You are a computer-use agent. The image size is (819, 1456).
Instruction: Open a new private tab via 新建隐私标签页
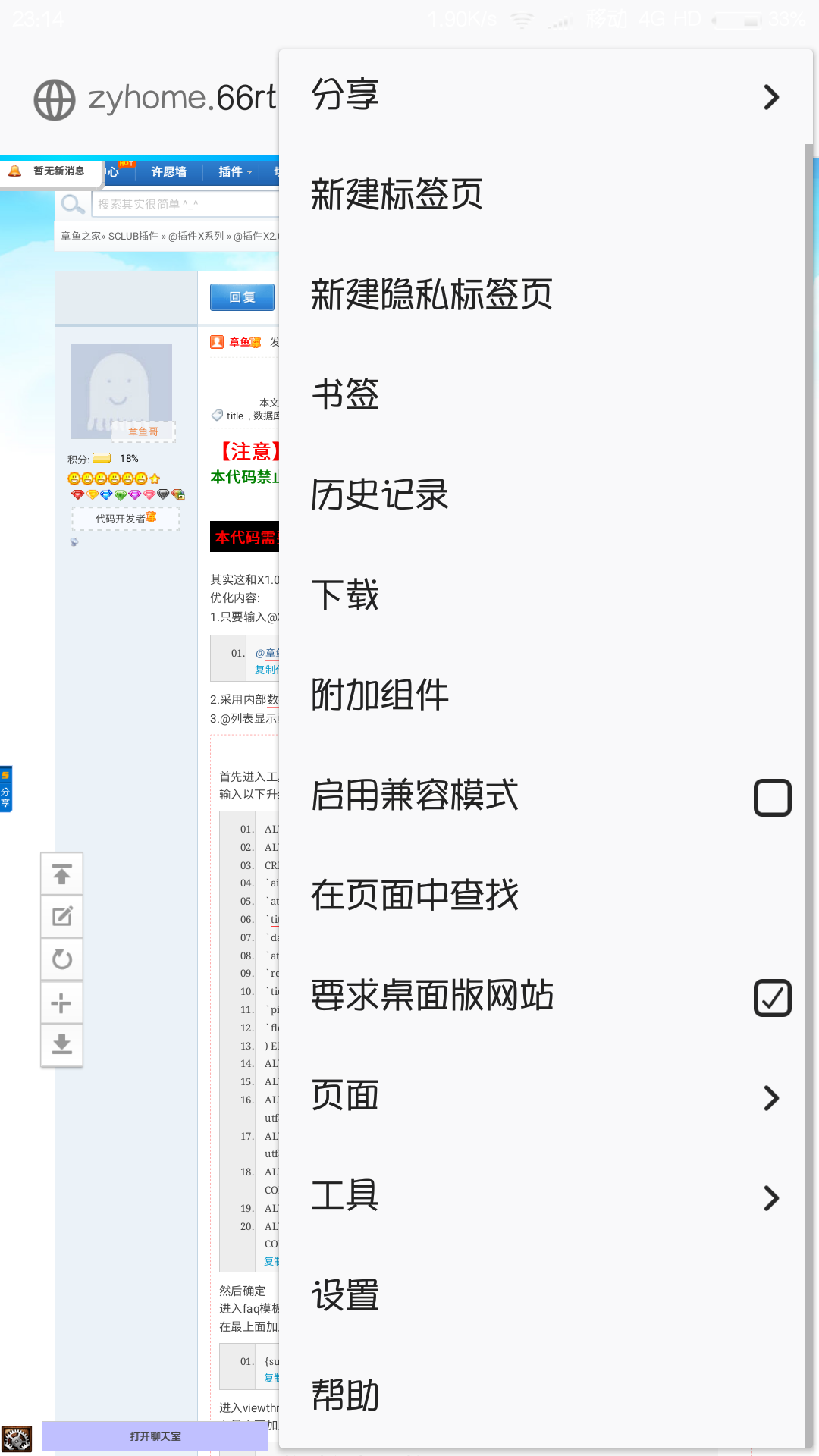pyautogui.click(x=544, y=295)
